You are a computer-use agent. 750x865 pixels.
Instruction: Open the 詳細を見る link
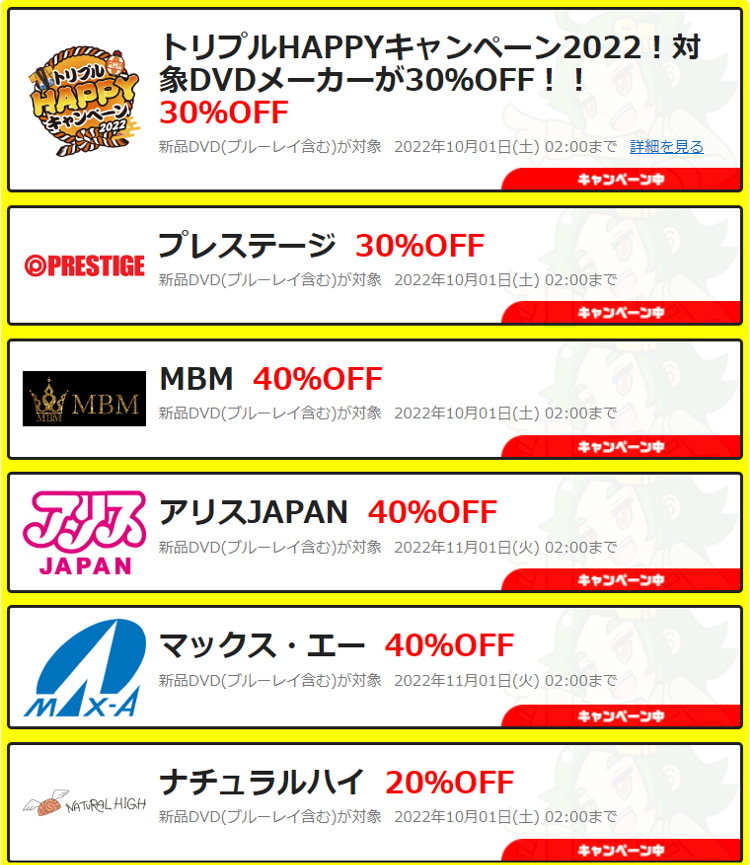(666, 147)
